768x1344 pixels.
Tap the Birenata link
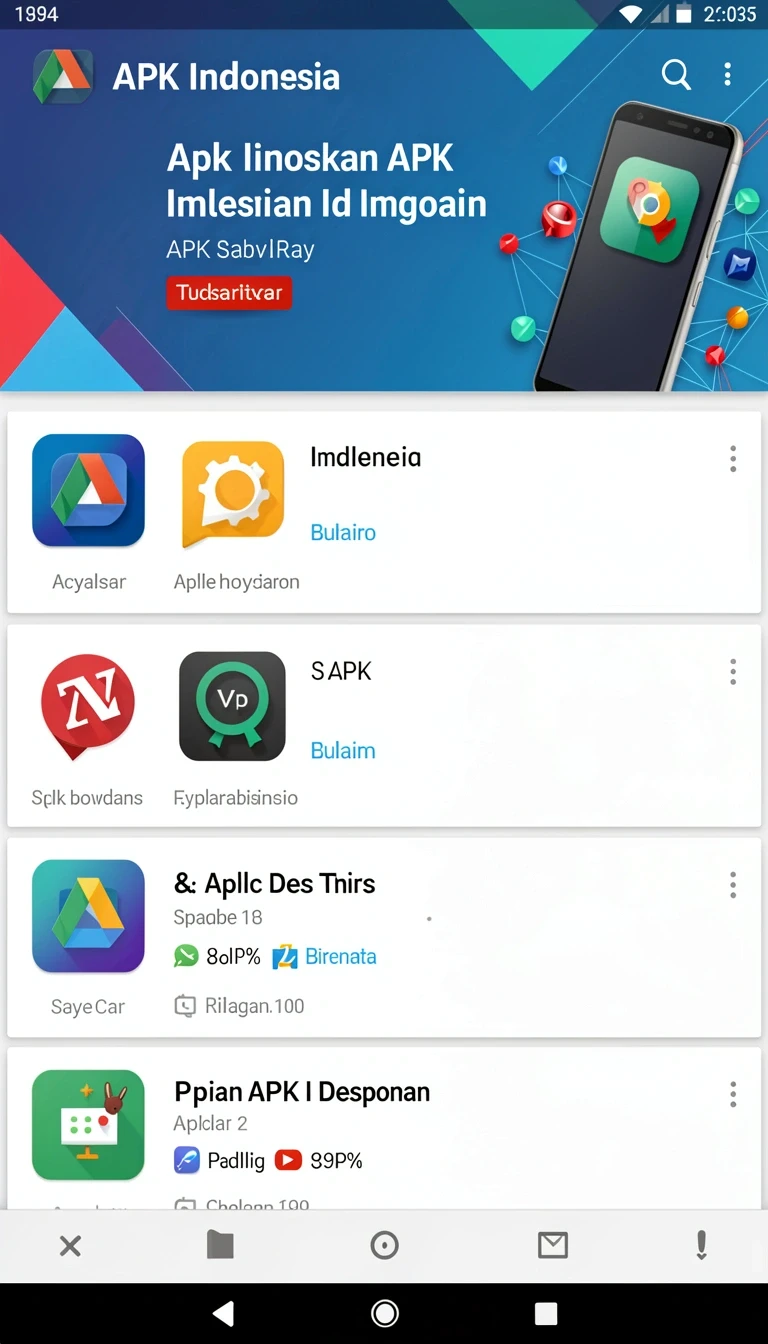pos(341,956)
